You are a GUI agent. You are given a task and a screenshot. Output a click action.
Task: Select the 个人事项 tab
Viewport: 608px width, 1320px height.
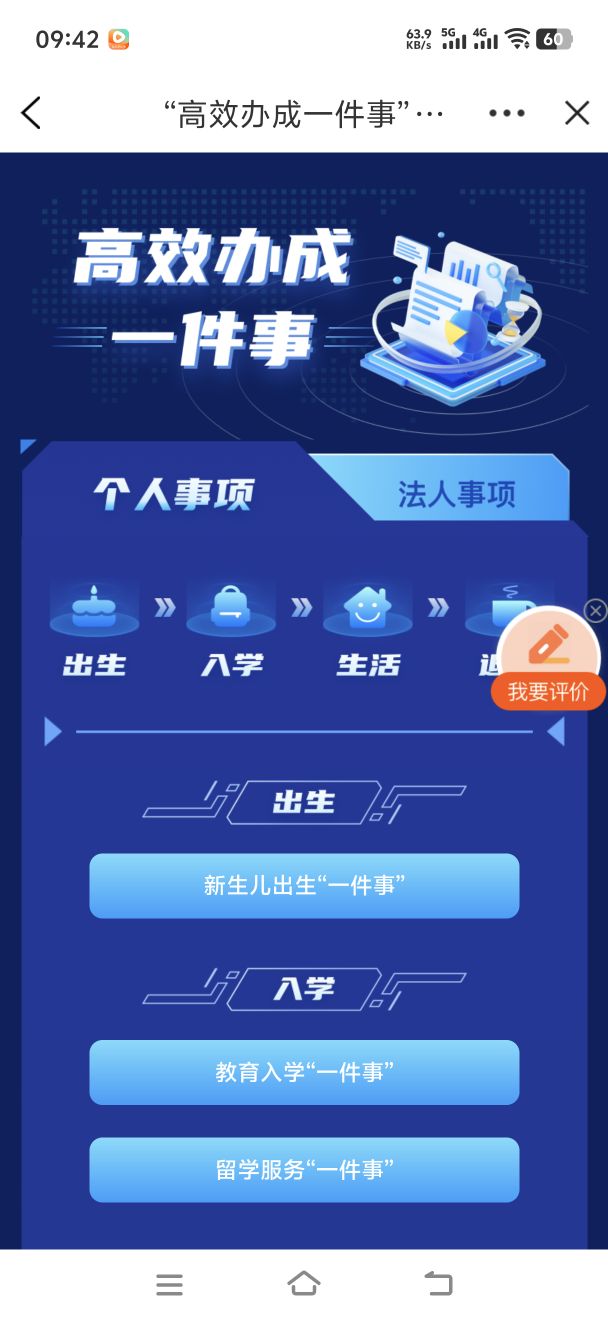tap(173, 493)
